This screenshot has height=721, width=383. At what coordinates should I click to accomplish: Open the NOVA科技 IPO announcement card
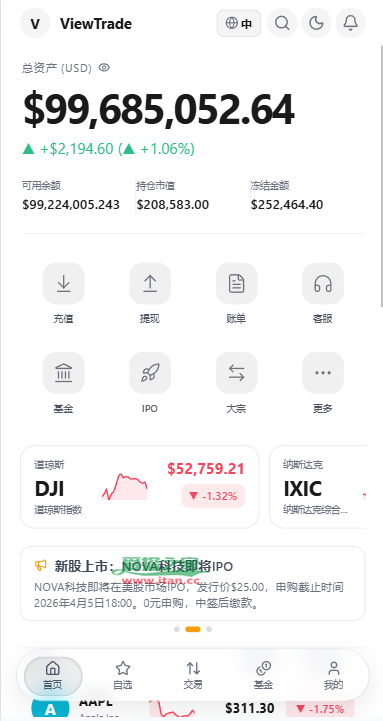(193, 584)
